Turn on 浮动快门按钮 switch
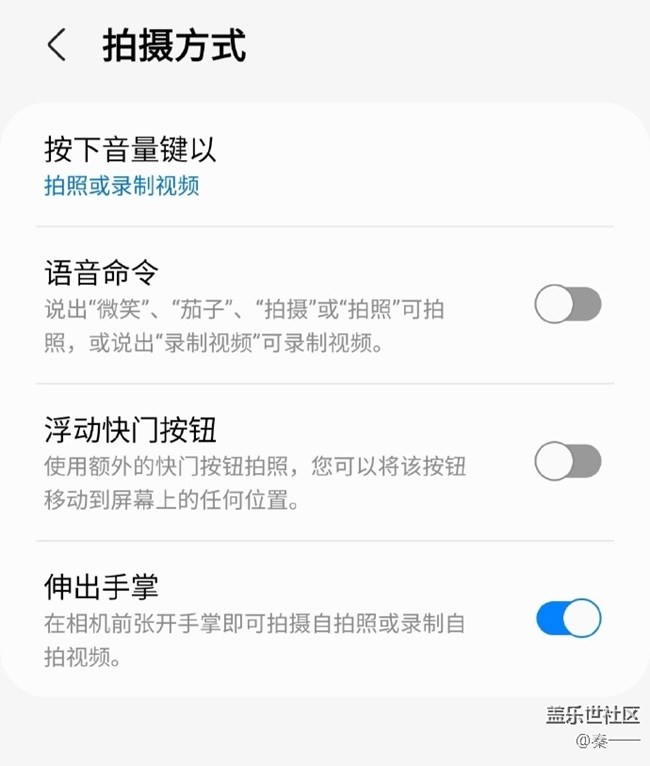Viewport: 650px width, 766px height. click(x=567, y=461)
